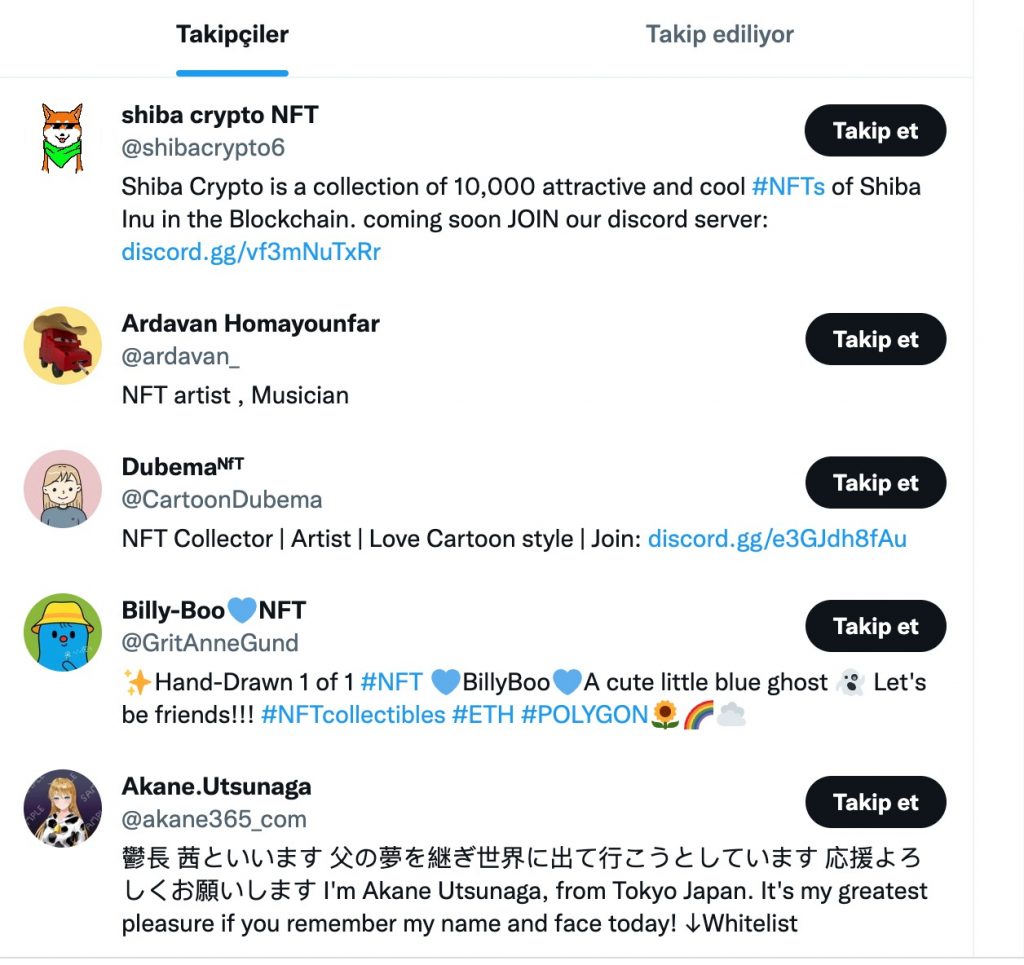Viewport: 1024px width, 965px height.
Task: Select the Takipçiler tab
Action: point(232,35)
